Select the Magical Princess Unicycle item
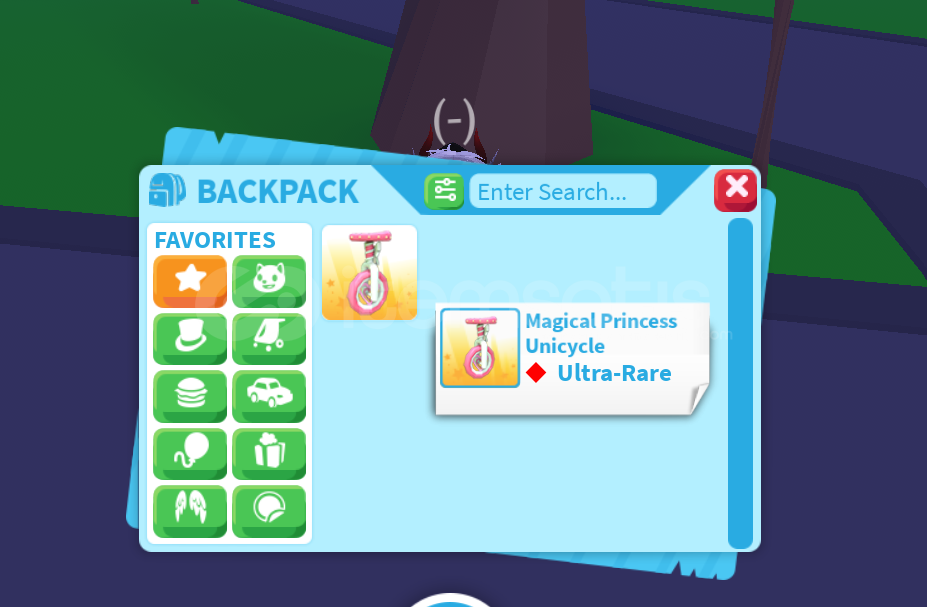Image resolution: width=927 pixels, height=607 pixels. click(x=369, y=272)
